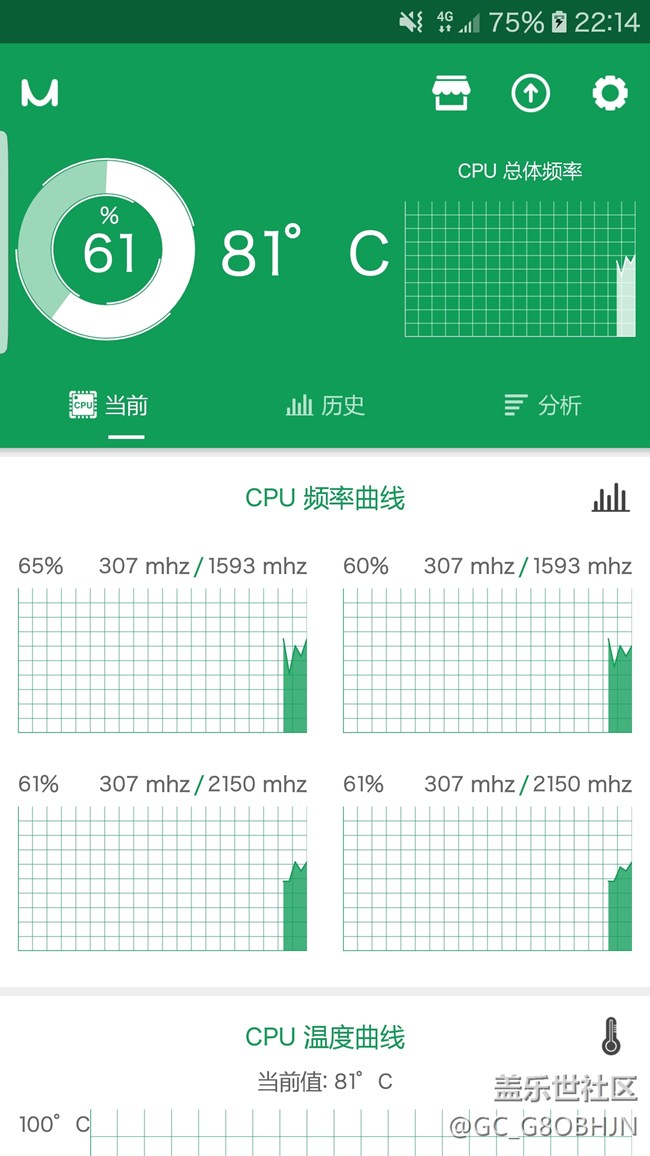
Task: Switch to the 历史 tab
Action: (325, 405)
